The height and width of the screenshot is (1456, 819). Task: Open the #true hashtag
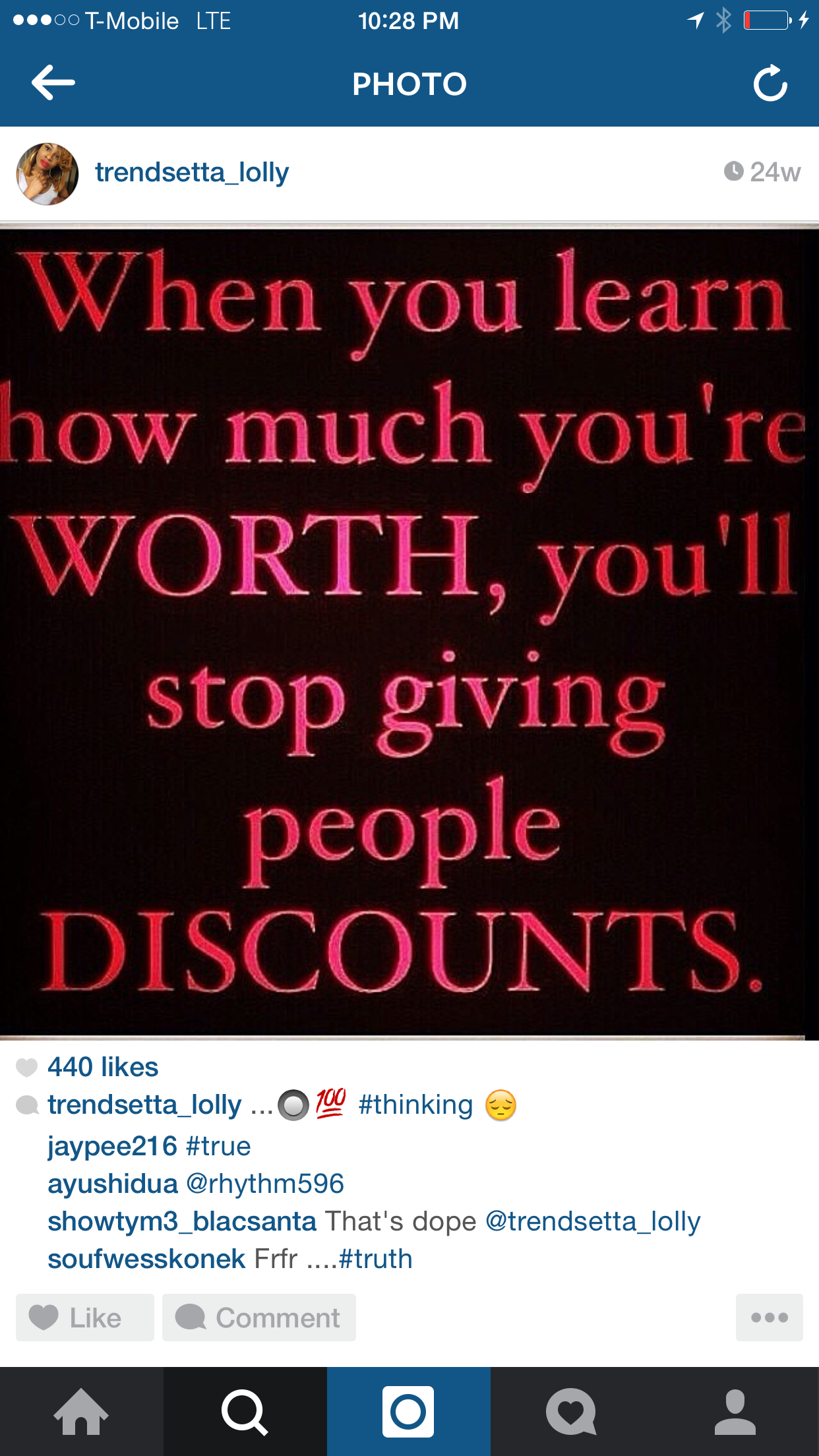click(218, 1146)
